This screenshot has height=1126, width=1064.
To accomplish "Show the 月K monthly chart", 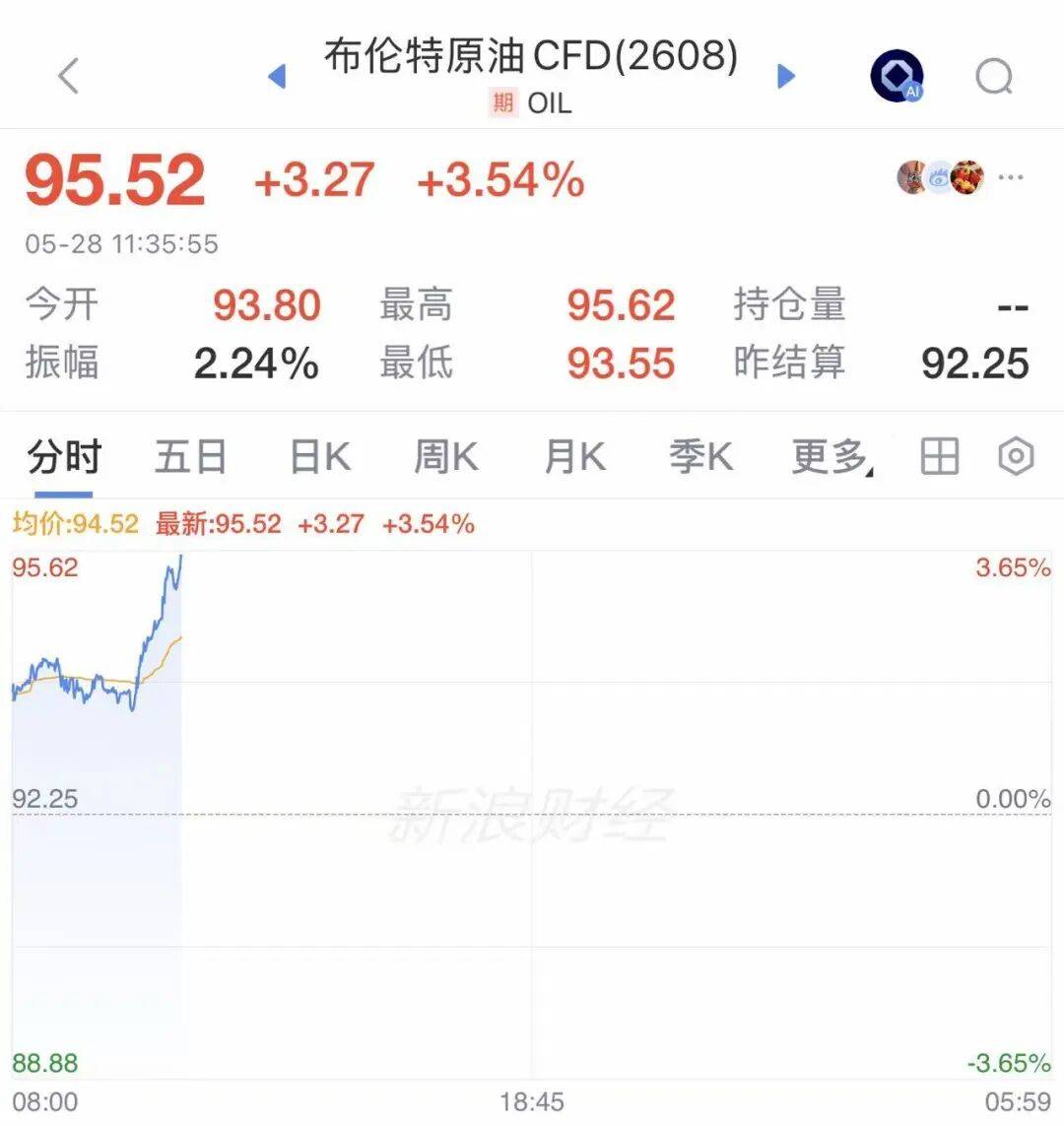I will click(x=575, y=457).
